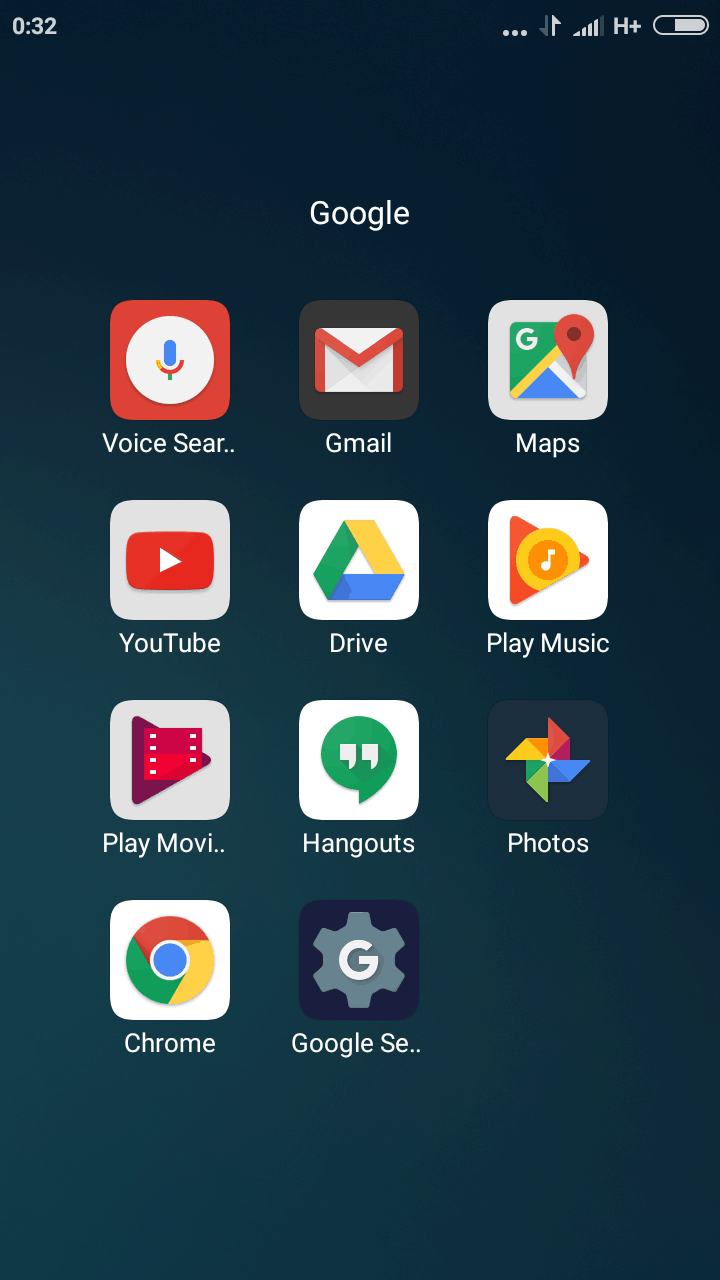
Task: Launch Gmail
Action: (359, 360)
